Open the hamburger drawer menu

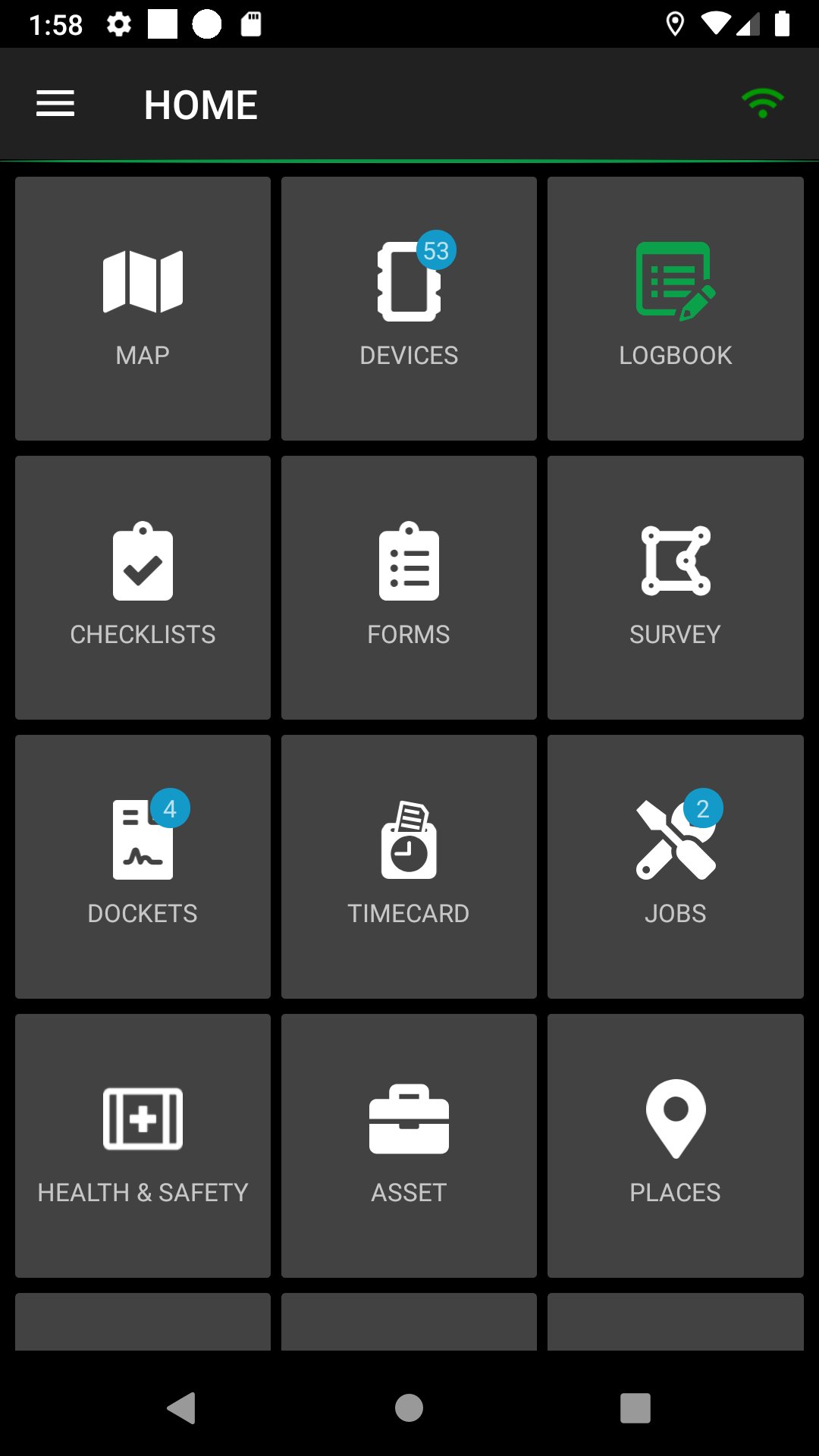point(55,104)
